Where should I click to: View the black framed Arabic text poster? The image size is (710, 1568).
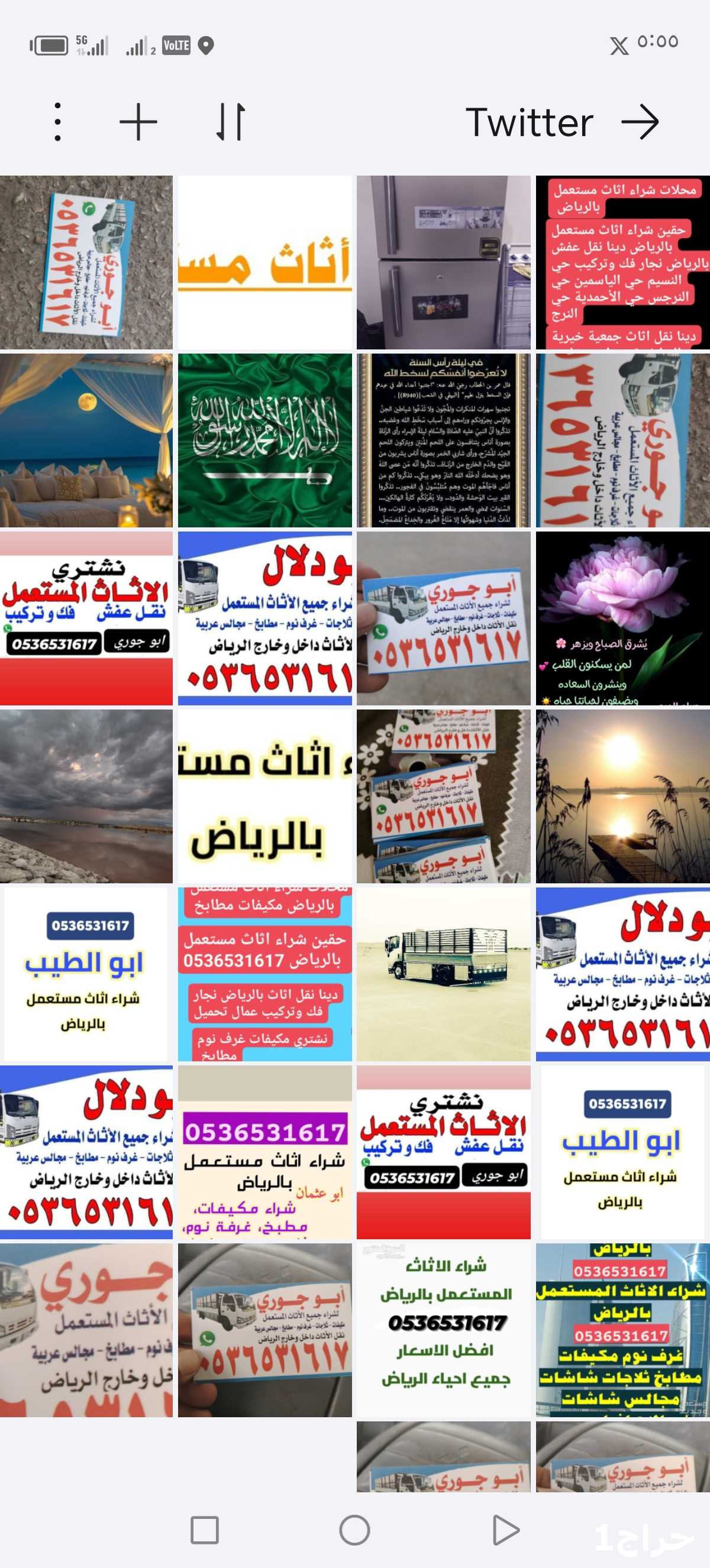pyautogui.click(x=443, y=440)
